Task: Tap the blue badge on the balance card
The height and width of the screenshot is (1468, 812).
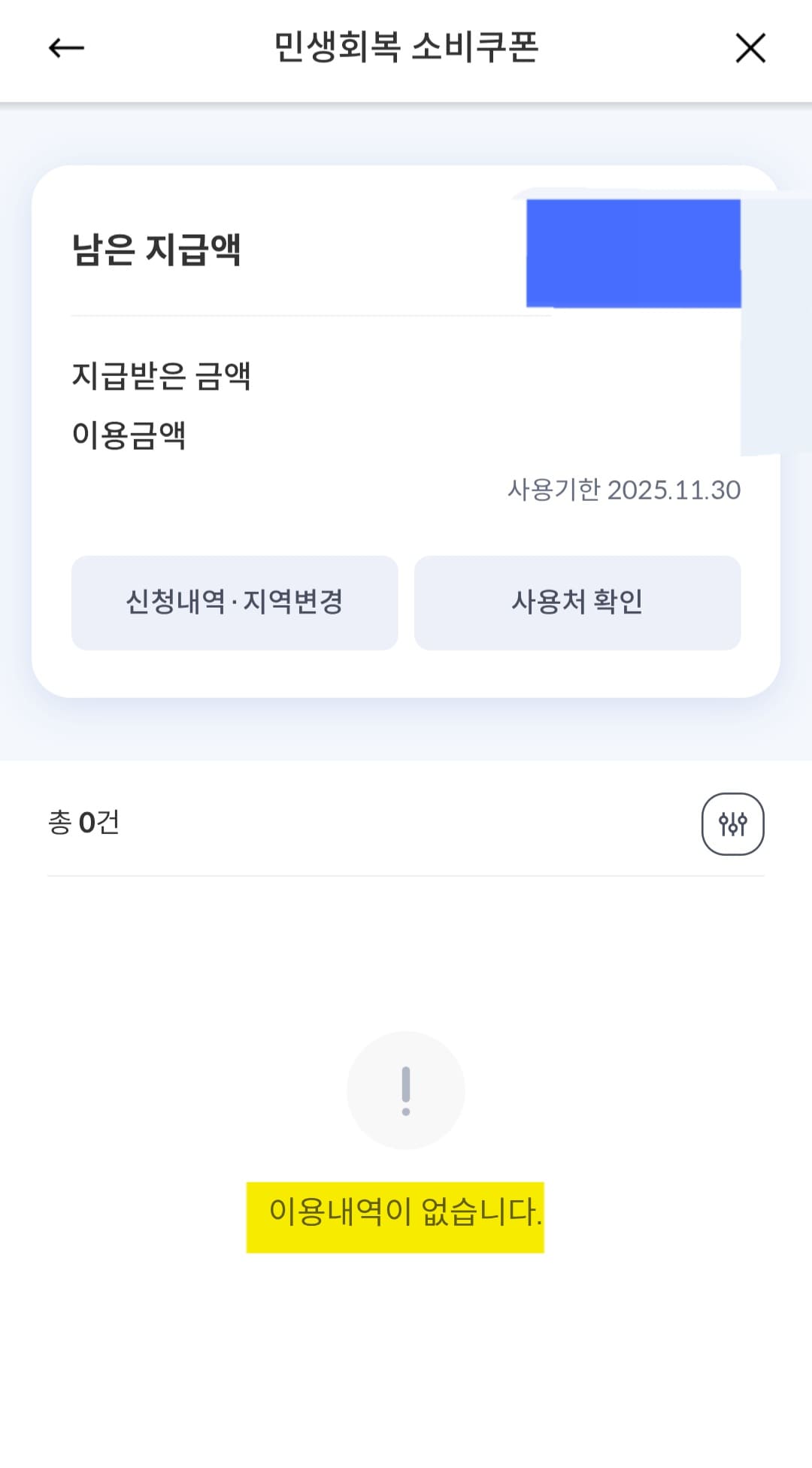Action: (x=634, y=253)
